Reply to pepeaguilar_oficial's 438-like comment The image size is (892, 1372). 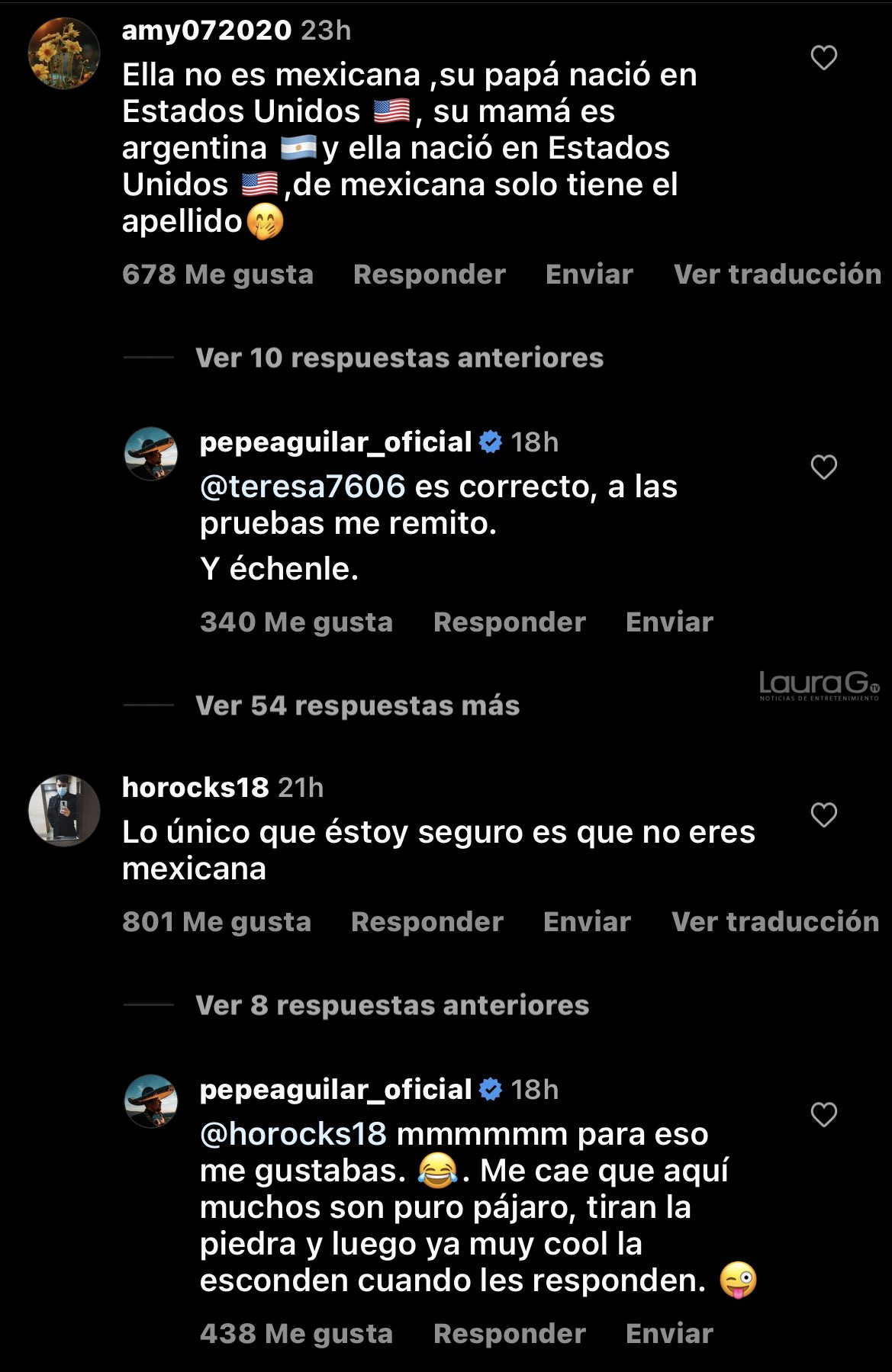[509, 1334]
